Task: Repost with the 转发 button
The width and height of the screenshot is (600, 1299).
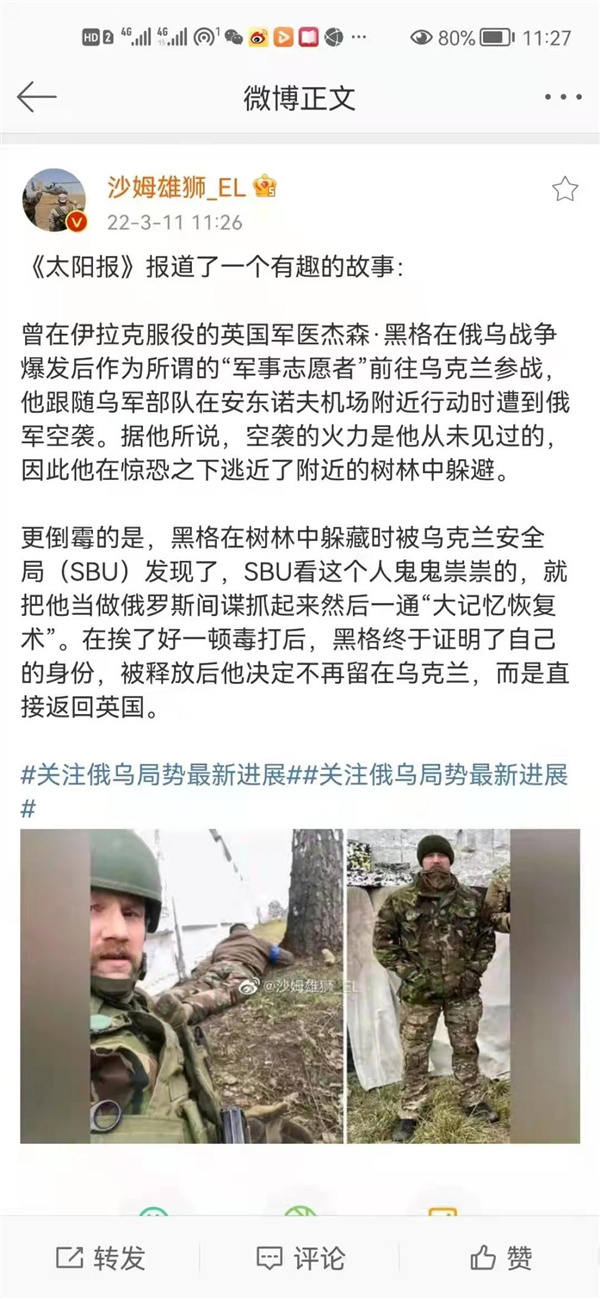Action: tap(100, 1258)
